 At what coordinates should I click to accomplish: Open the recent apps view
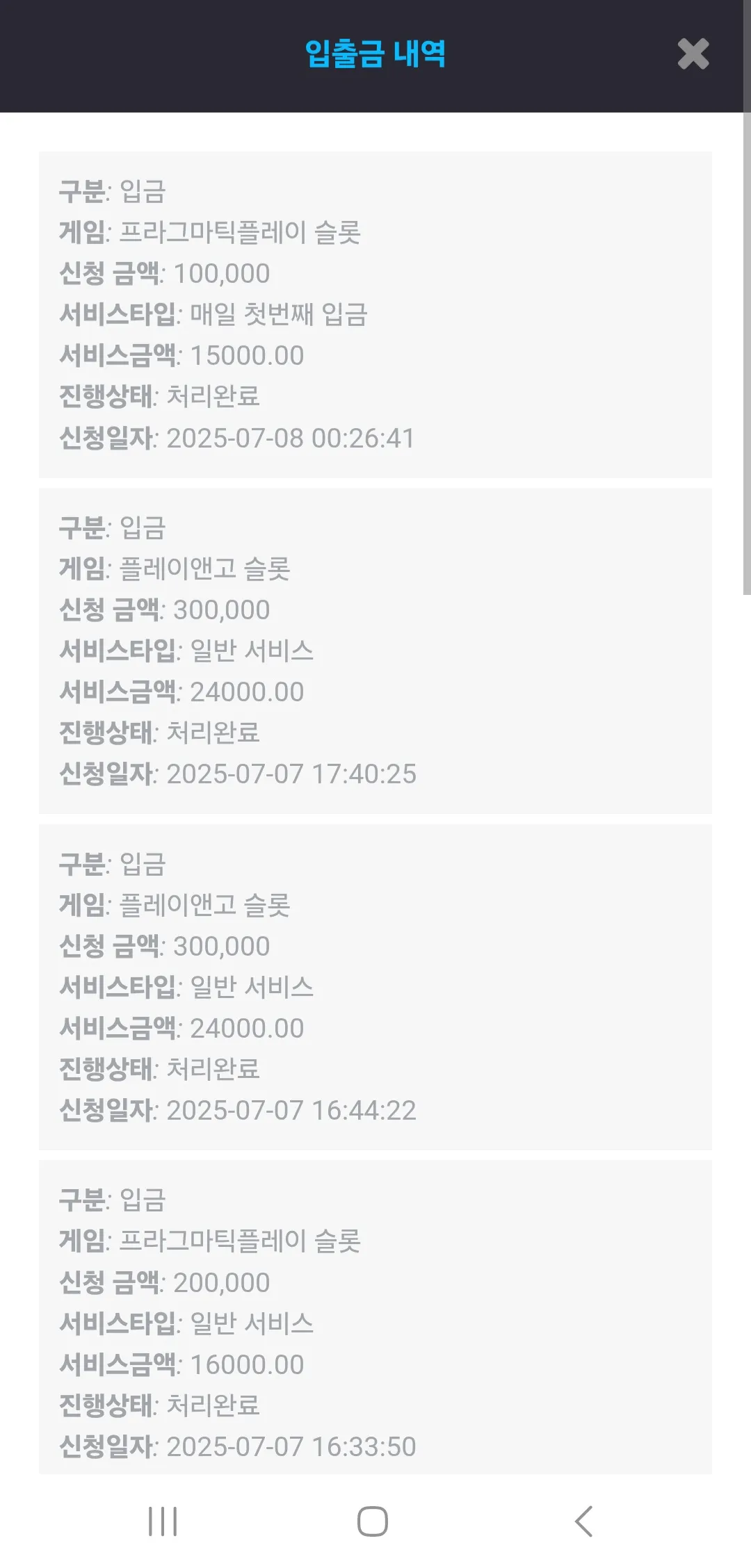tap(163, 1521)
